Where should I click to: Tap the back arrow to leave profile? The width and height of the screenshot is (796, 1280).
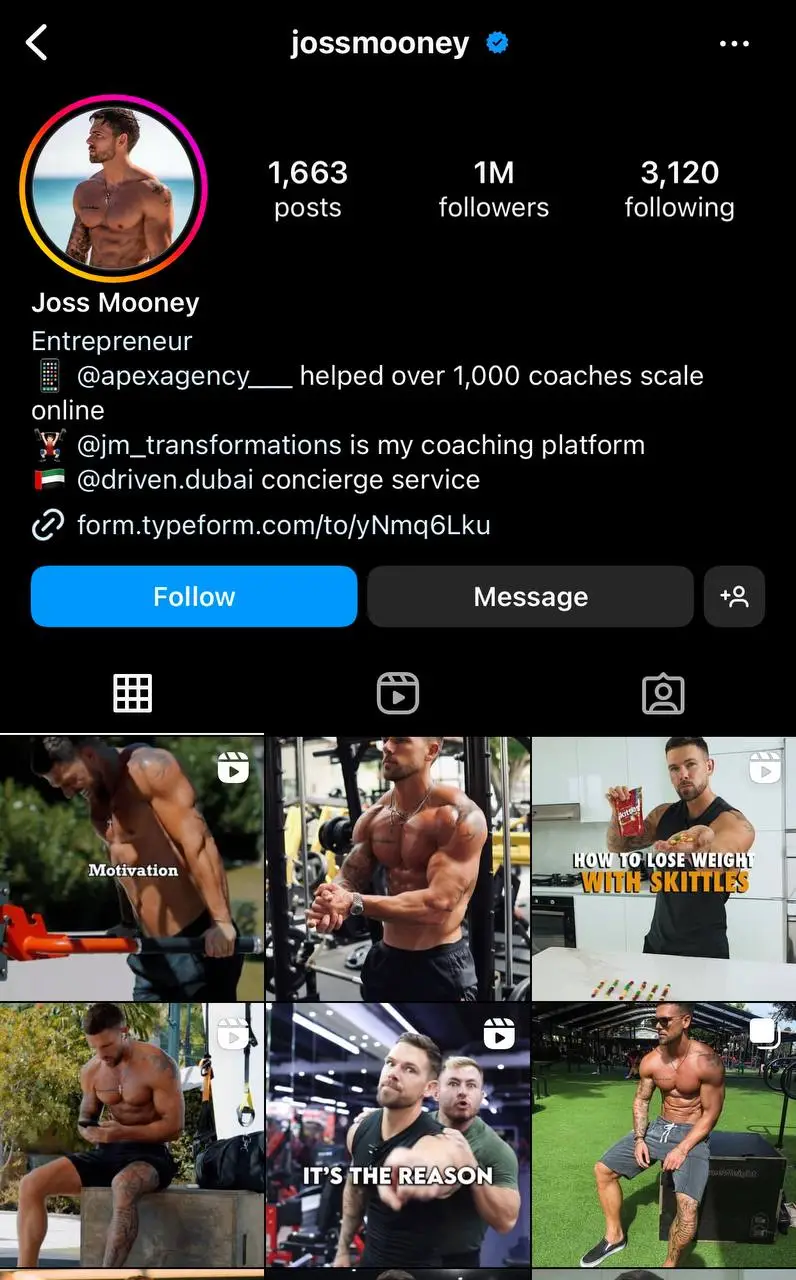(x=37, y=42)
